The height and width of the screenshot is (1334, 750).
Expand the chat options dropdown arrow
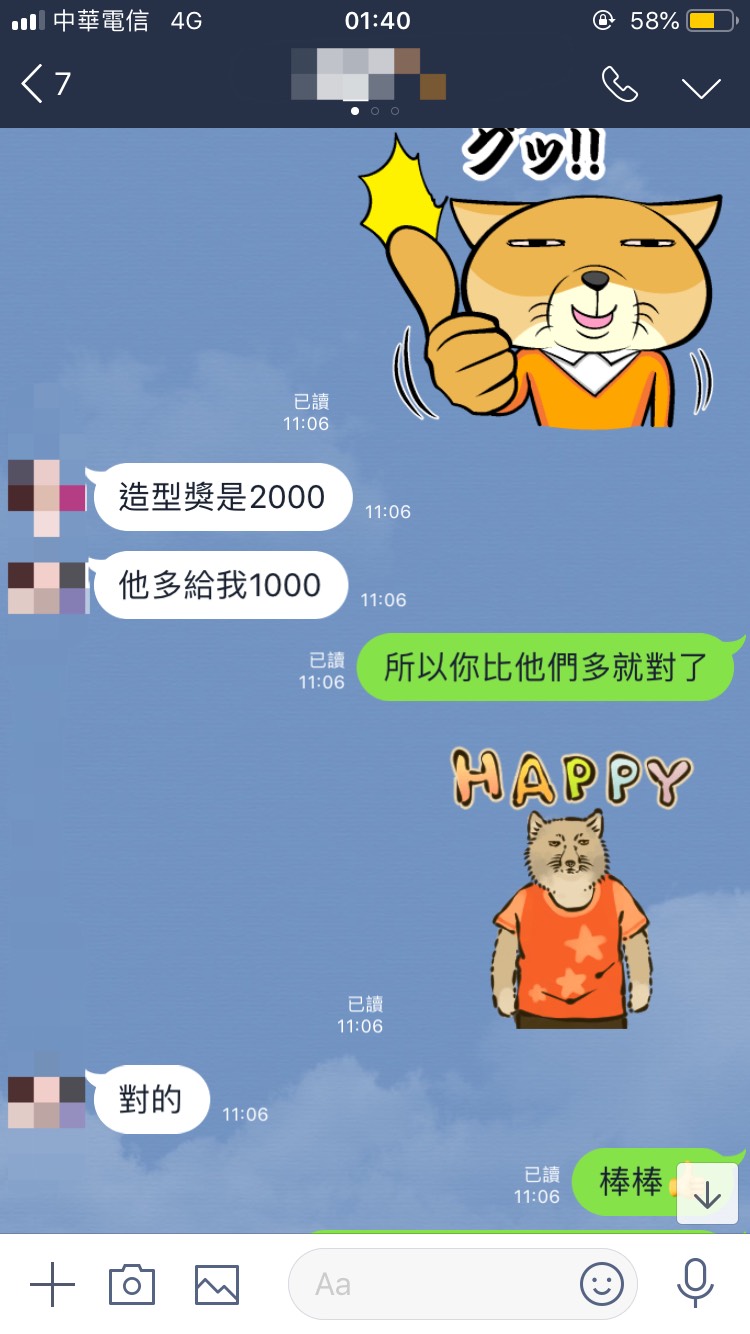701,87
